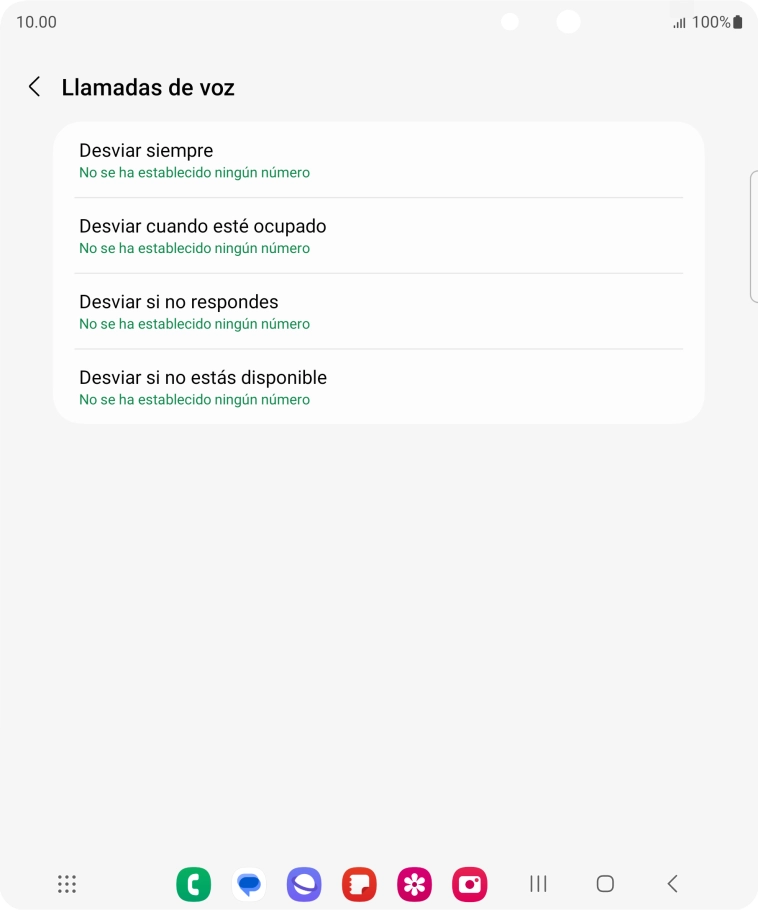Tap the navigation back arrow
Image resolution: width=758 pixels, height=910 pixels.
tap(671, 884)
